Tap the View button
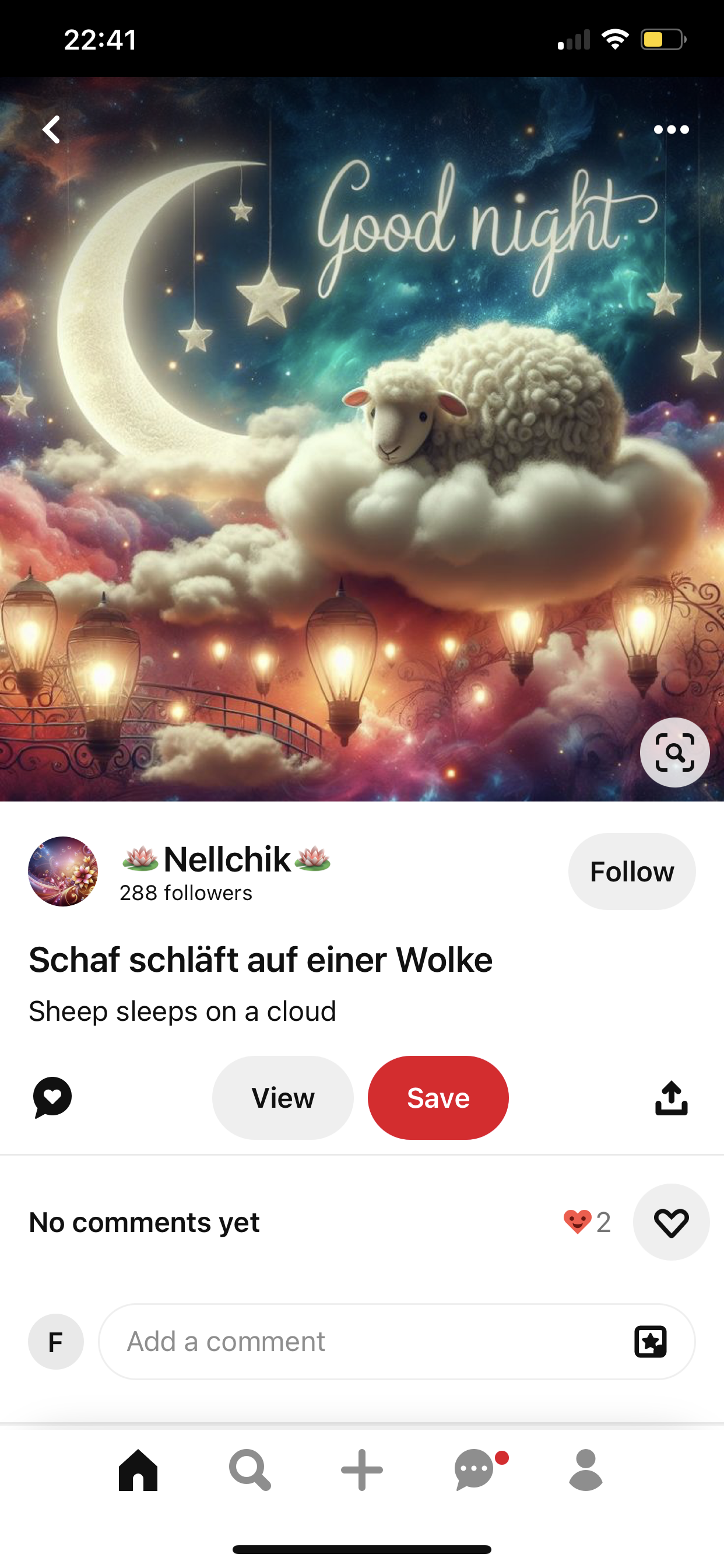724x1568 pixels. click(283, 1097)
